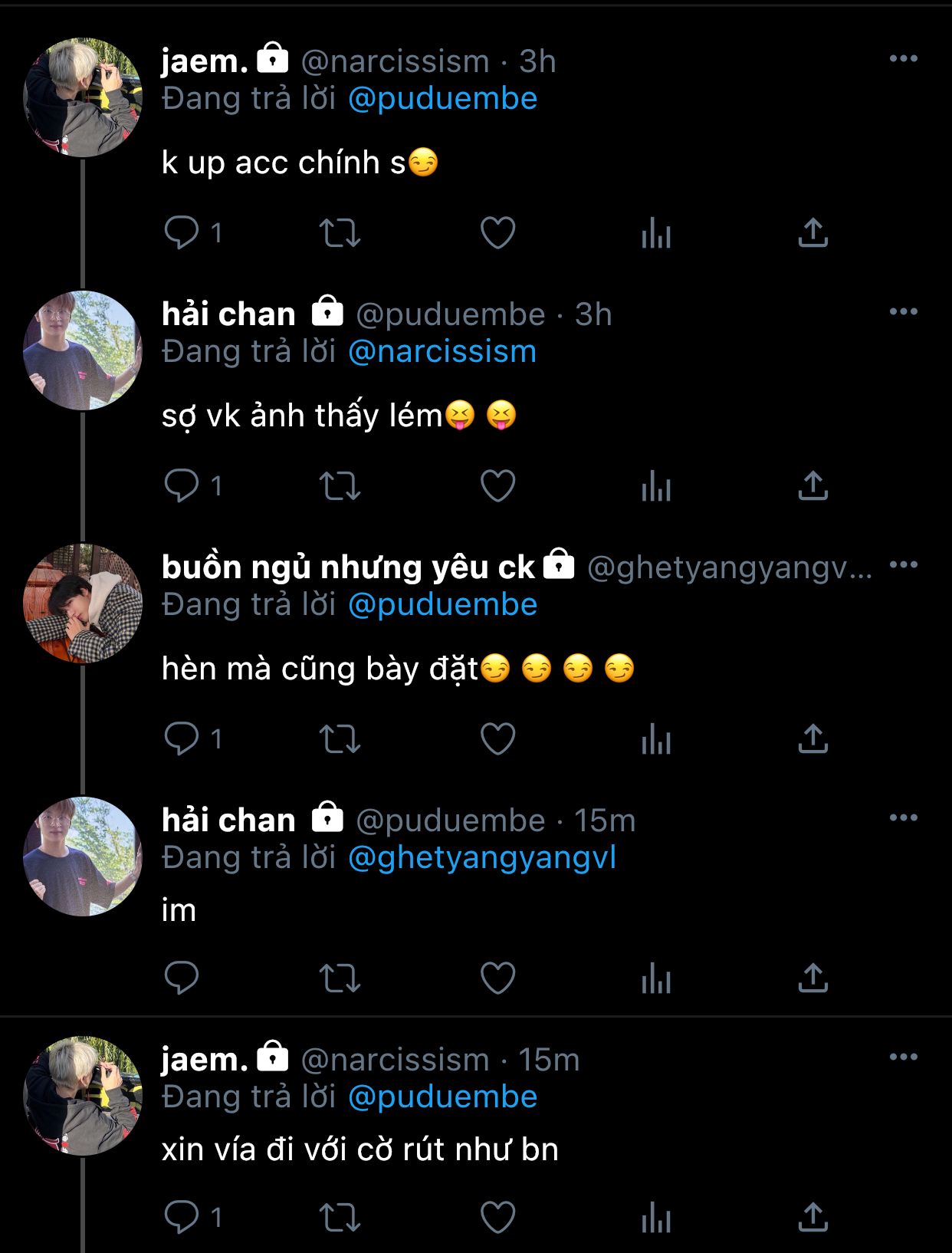Retweet "hèn mà cũng bày đặt" tweet
The width and height of the screenshot is (952, 1253).
pos(340,739)
